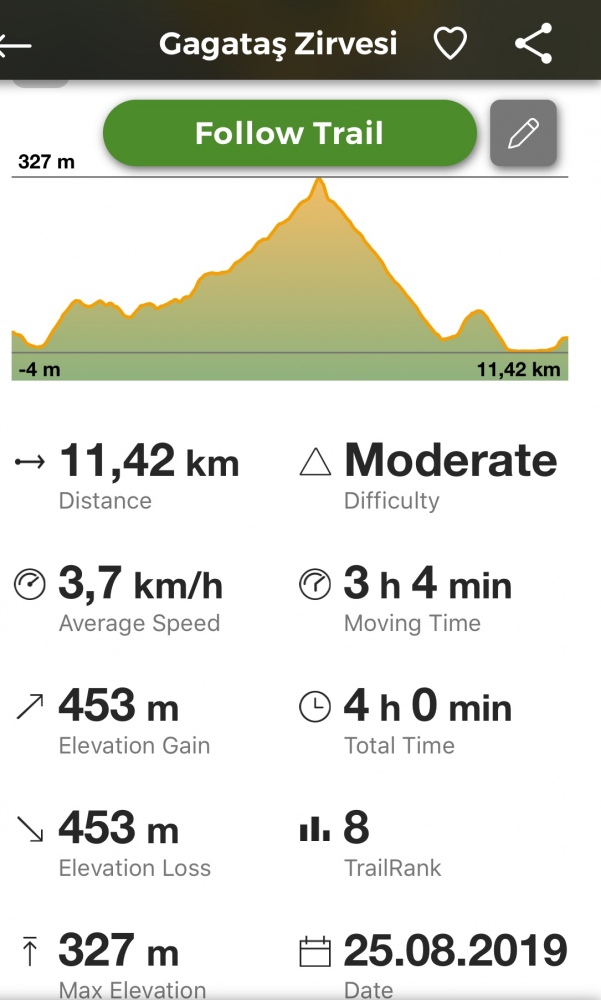This screenshot has height=1000, width=601.
Task: Favorite the Gagataş Zirvesi trail
Action: click(450, 44)
